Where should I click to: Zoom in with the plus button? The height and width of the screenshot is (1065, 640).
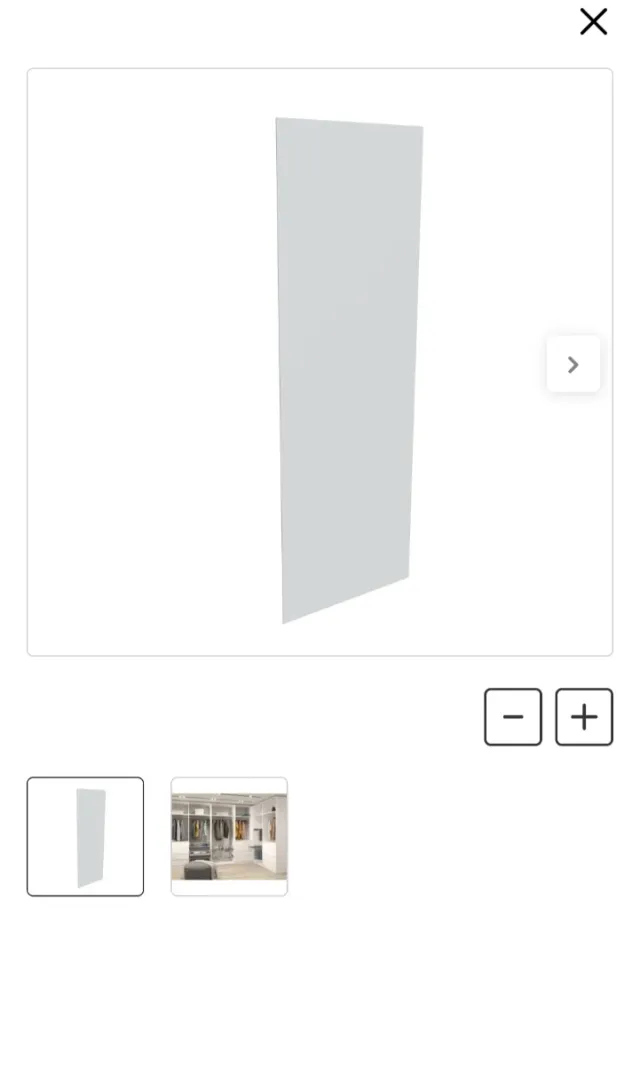(584, 717)
